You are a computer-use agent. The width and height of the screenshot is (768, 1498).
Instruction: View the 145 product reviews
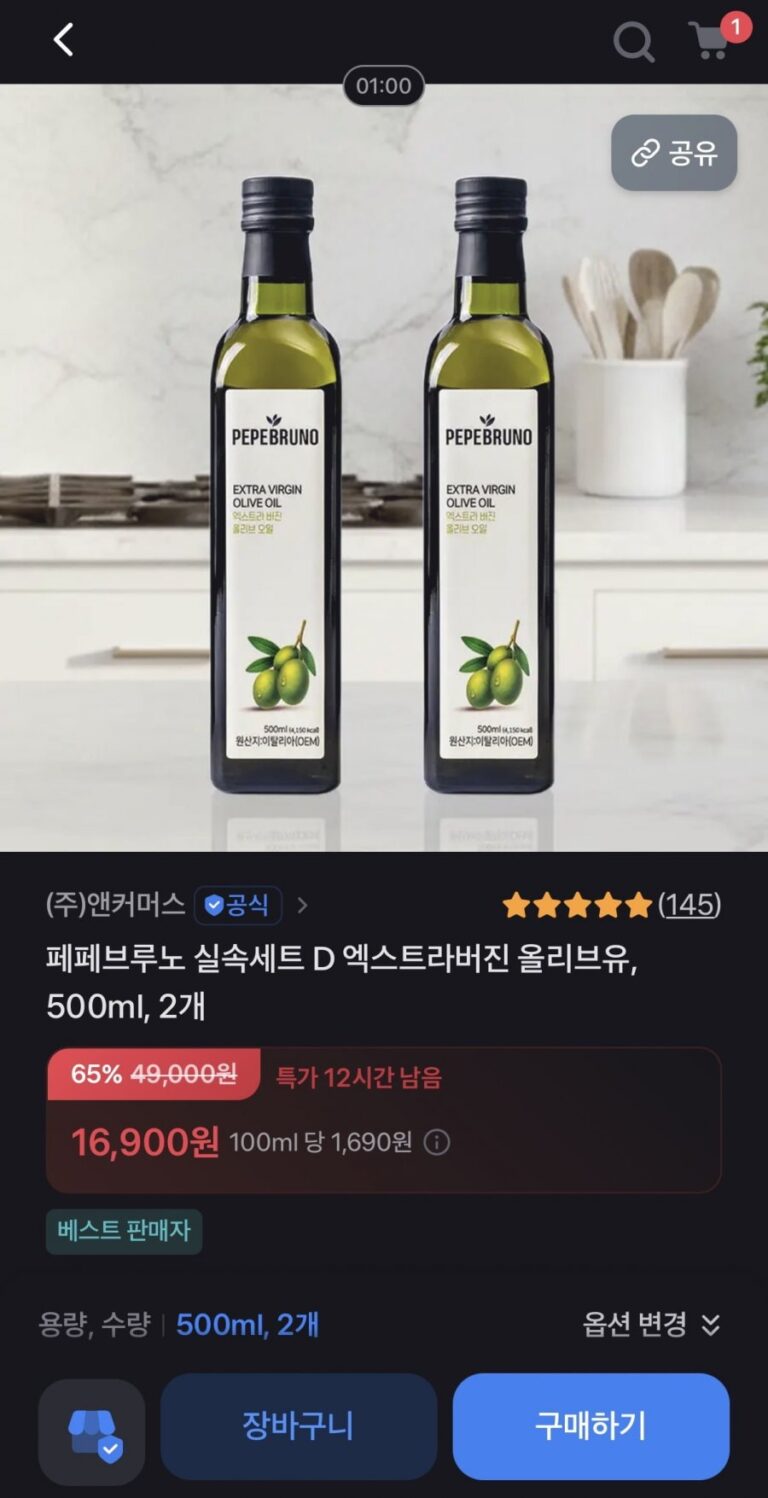tap(689, 905)
